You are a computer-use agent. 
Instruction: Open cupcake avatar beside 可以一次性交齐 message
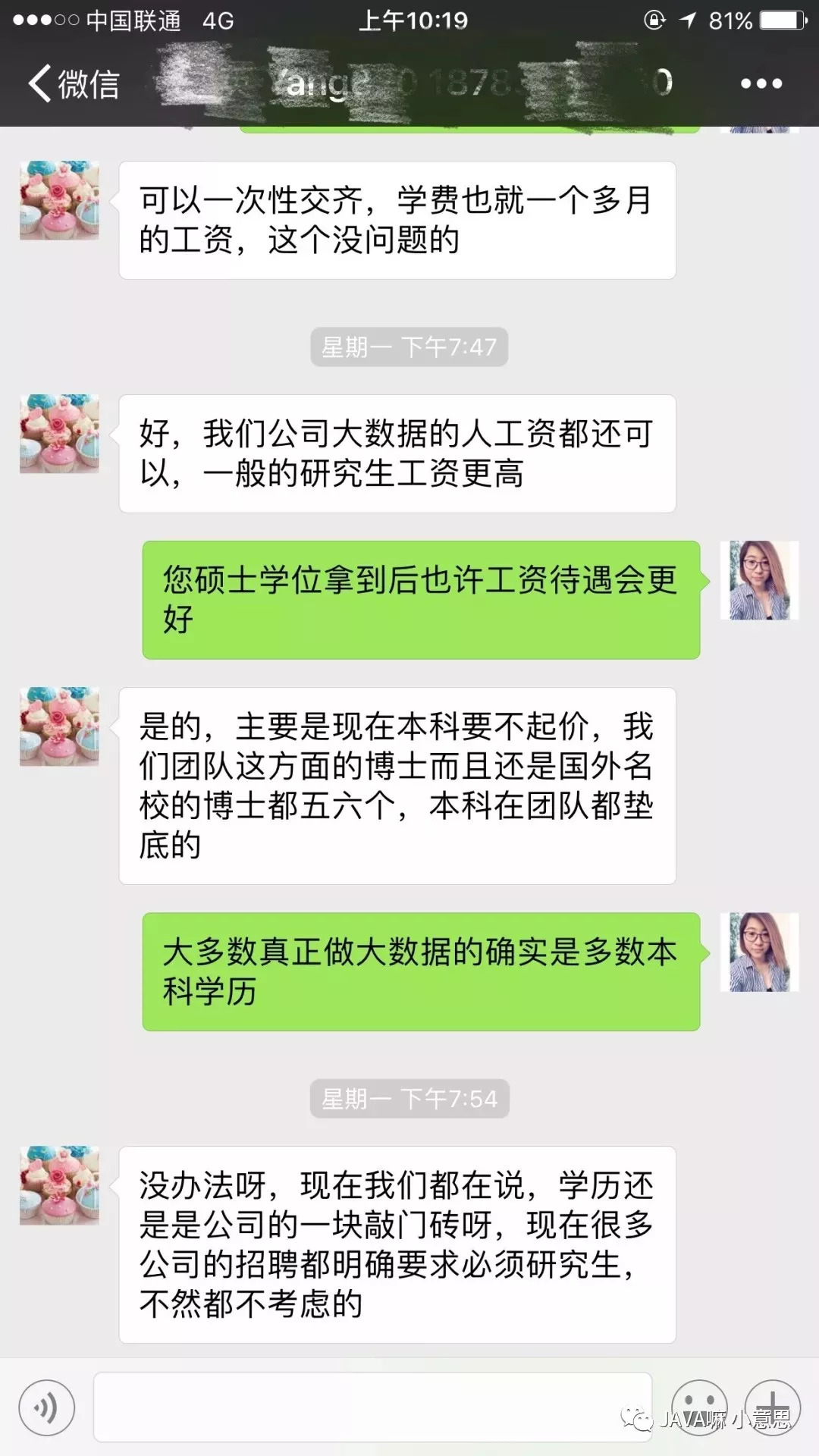coord(59,201)
